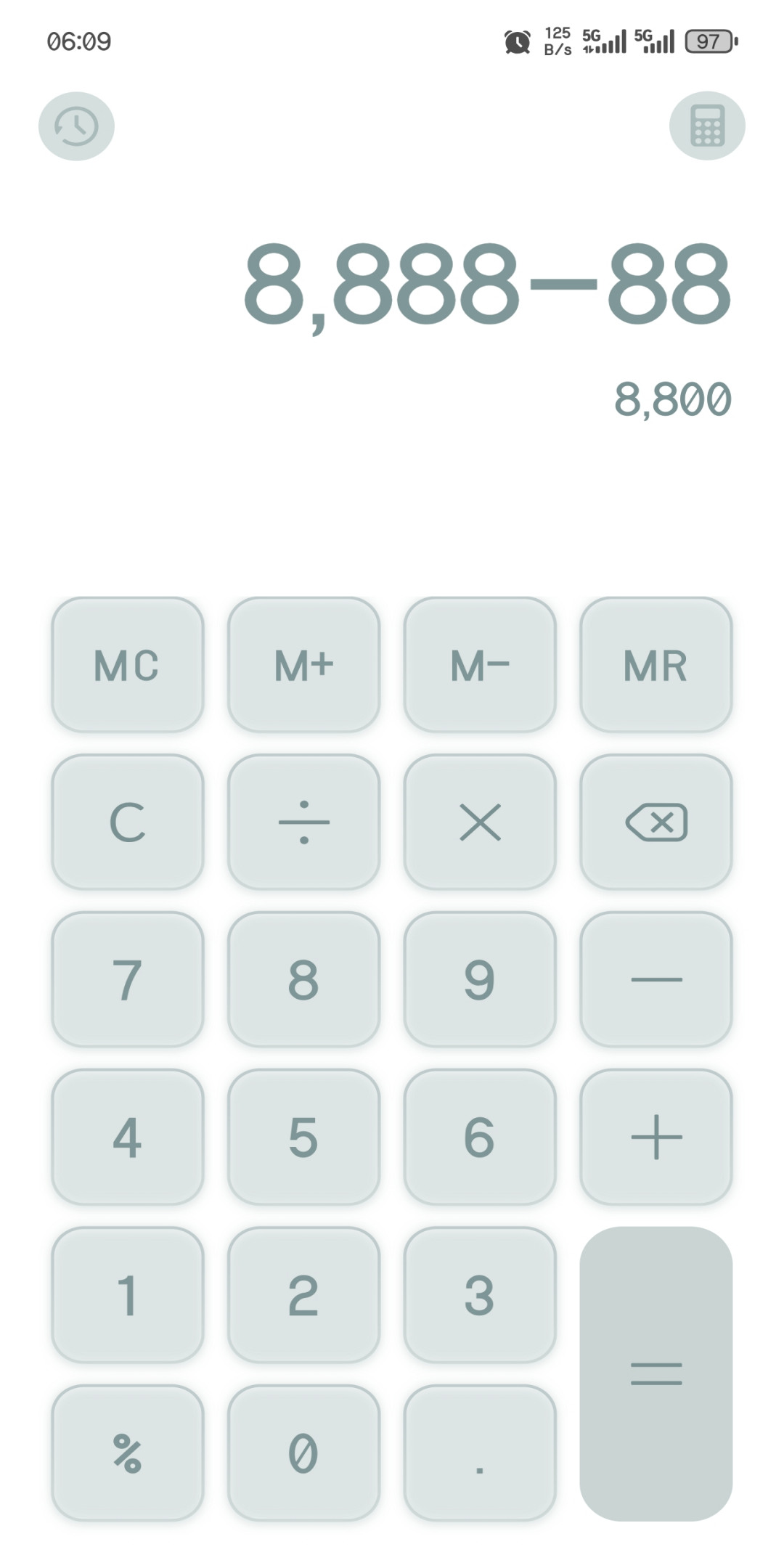This screenshot has height=1568, width=784.
Task: Open the calculator mode switcher icon
Action: click(x=707, y=126)
